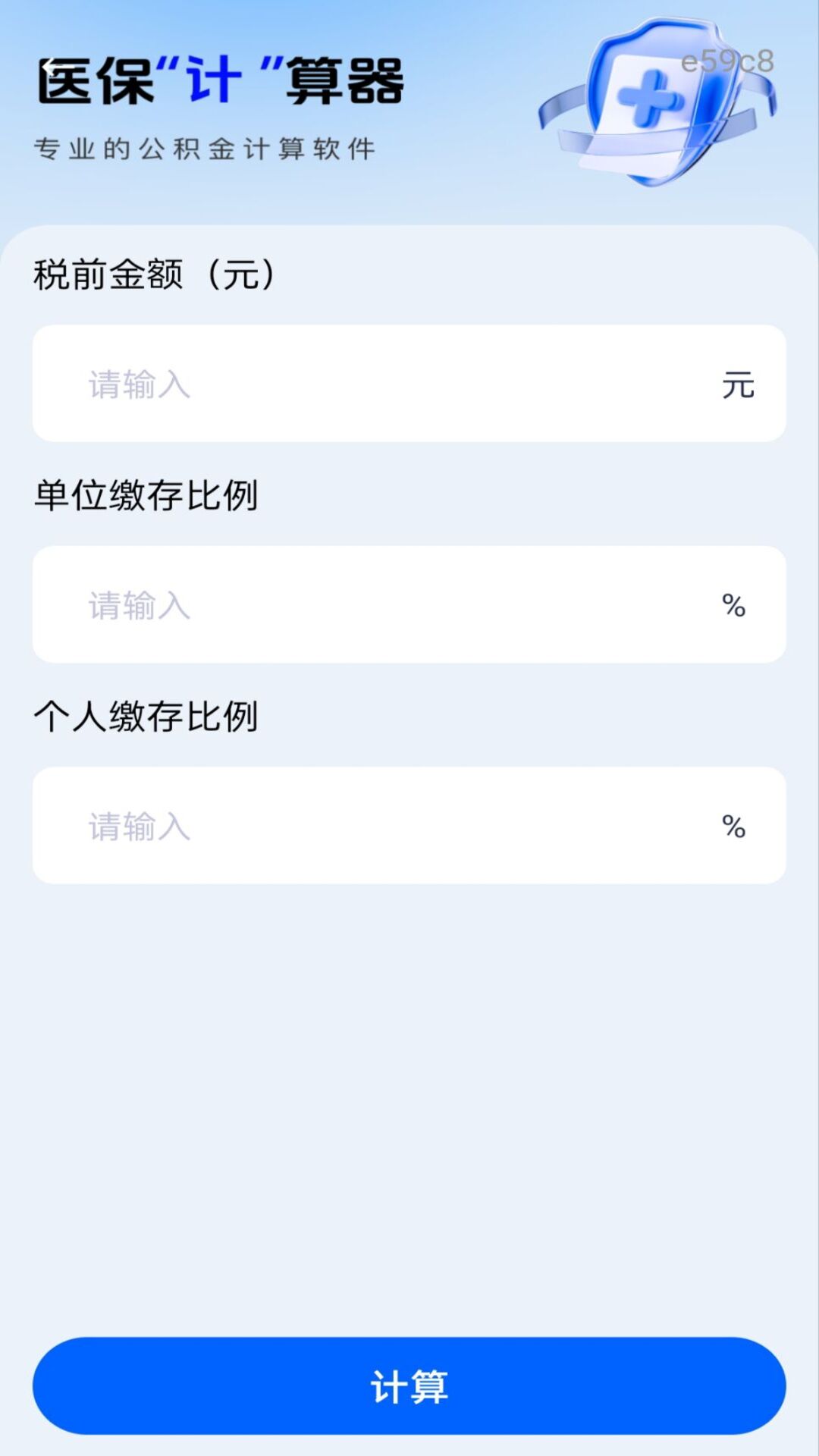The width and height of the screenshot is (819, 1456).
Task: Tap the pretax amount input box
Action: click(x=409, y=381)
